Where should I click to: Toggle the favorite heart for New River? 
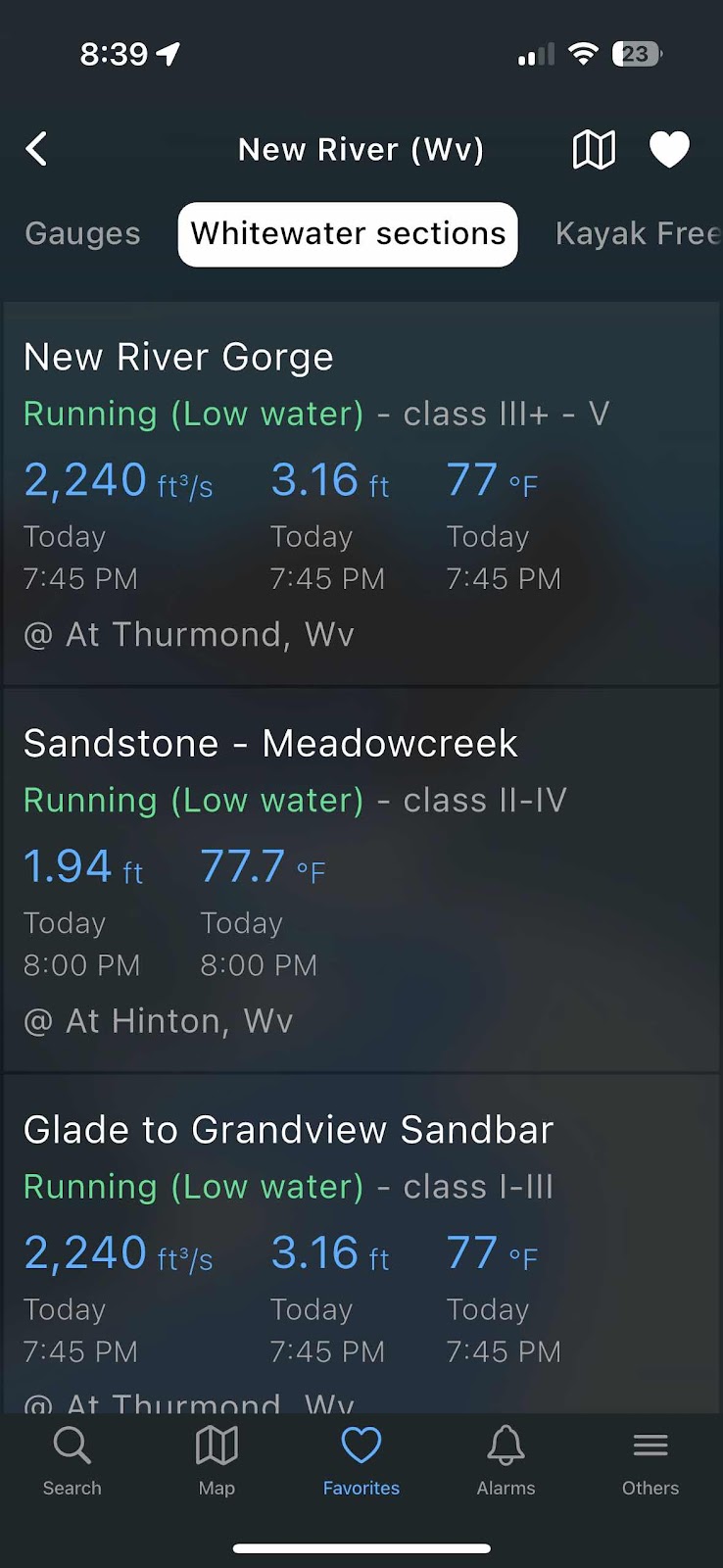point(670,150)
